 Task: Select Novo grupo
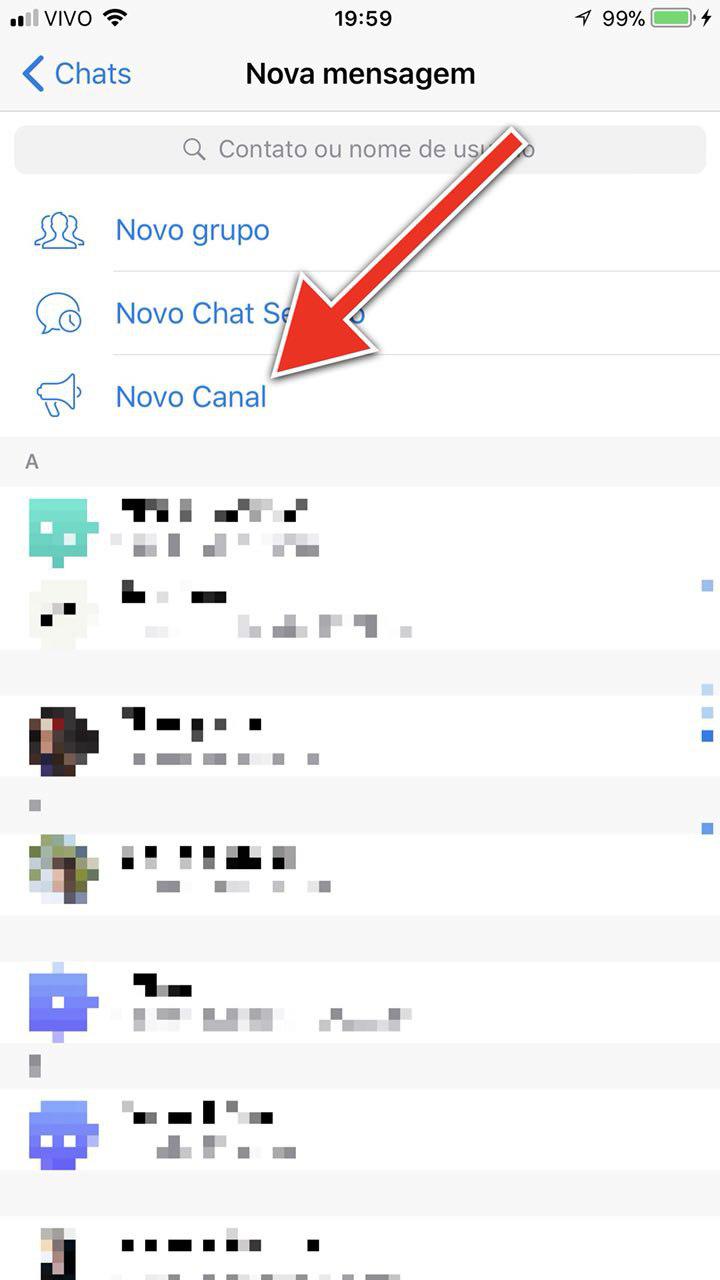click(360, 230)
